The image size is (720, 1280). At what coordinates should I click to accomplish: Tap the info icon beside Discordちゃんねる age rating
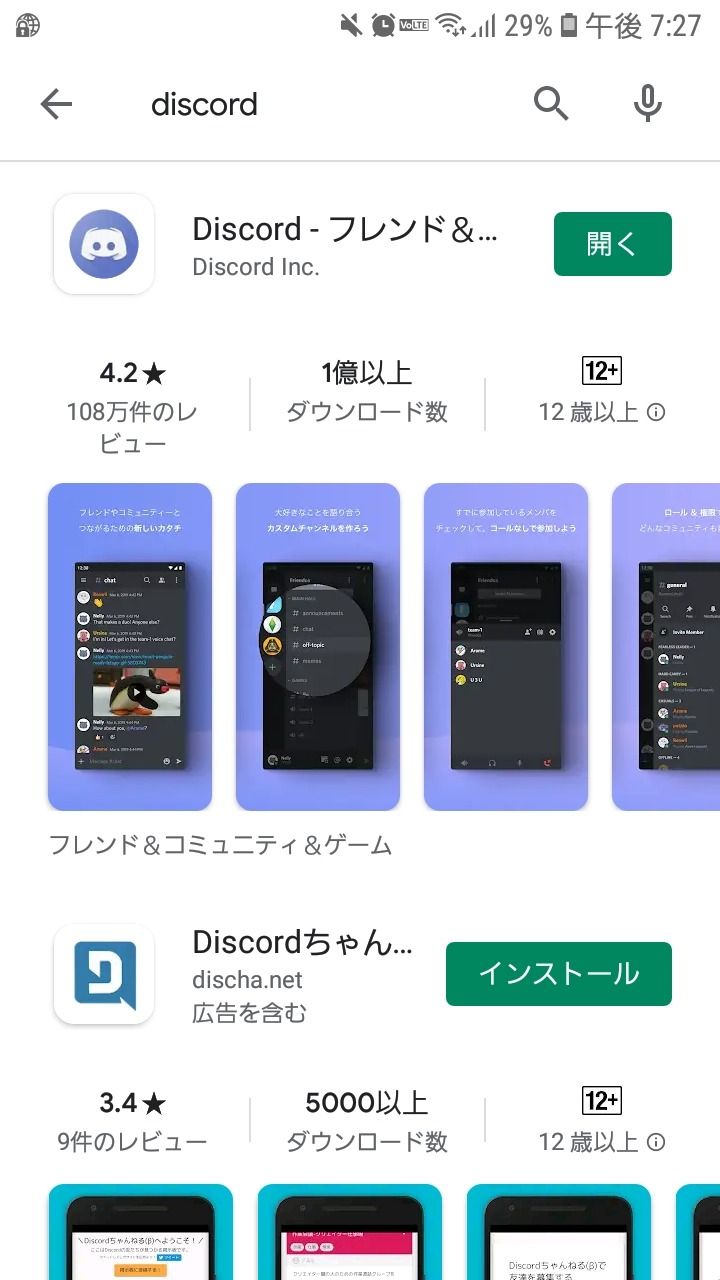coord(654,1141)
